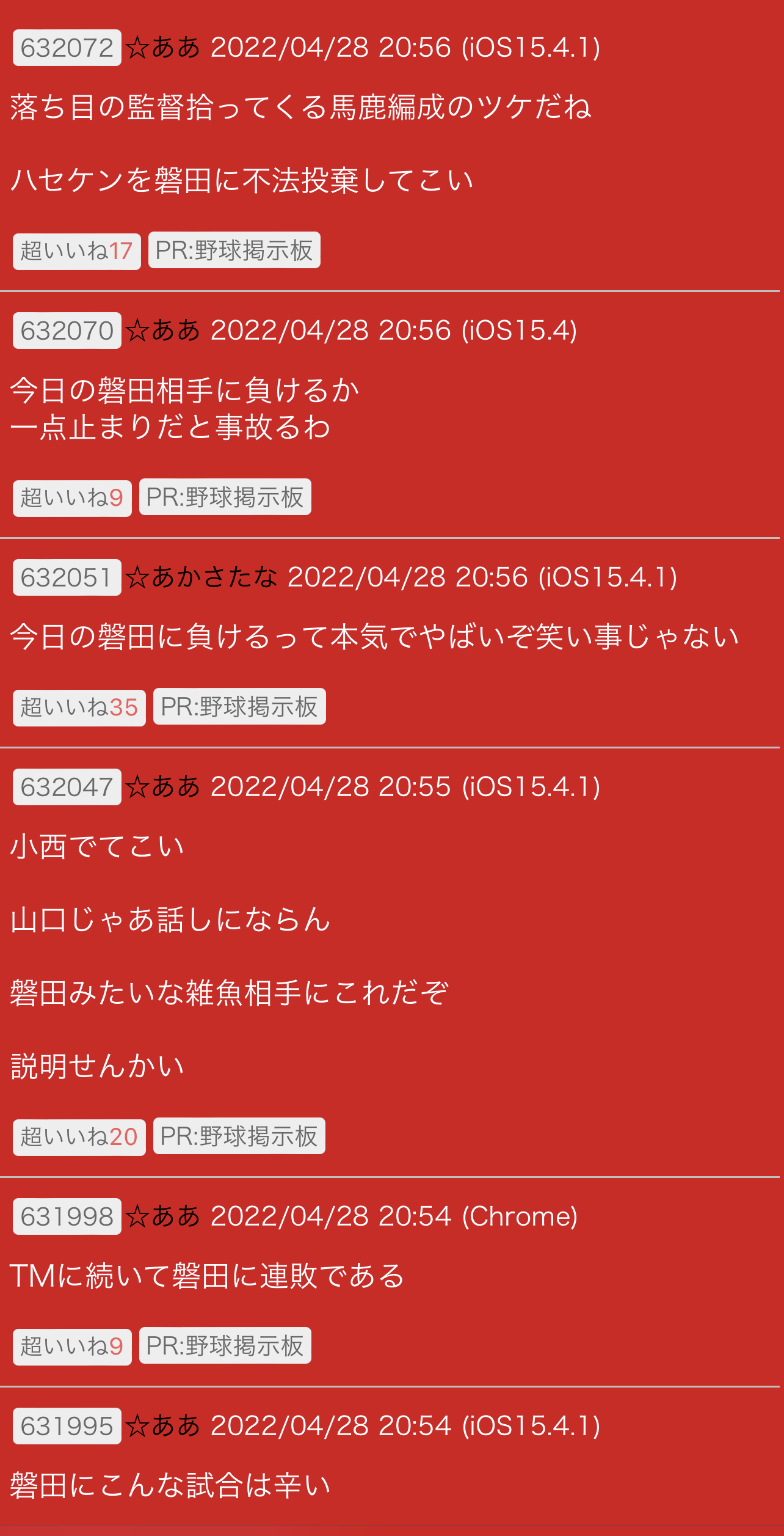
Task: Like post 631998 with 超いいね9
Action: (72, 1347)
